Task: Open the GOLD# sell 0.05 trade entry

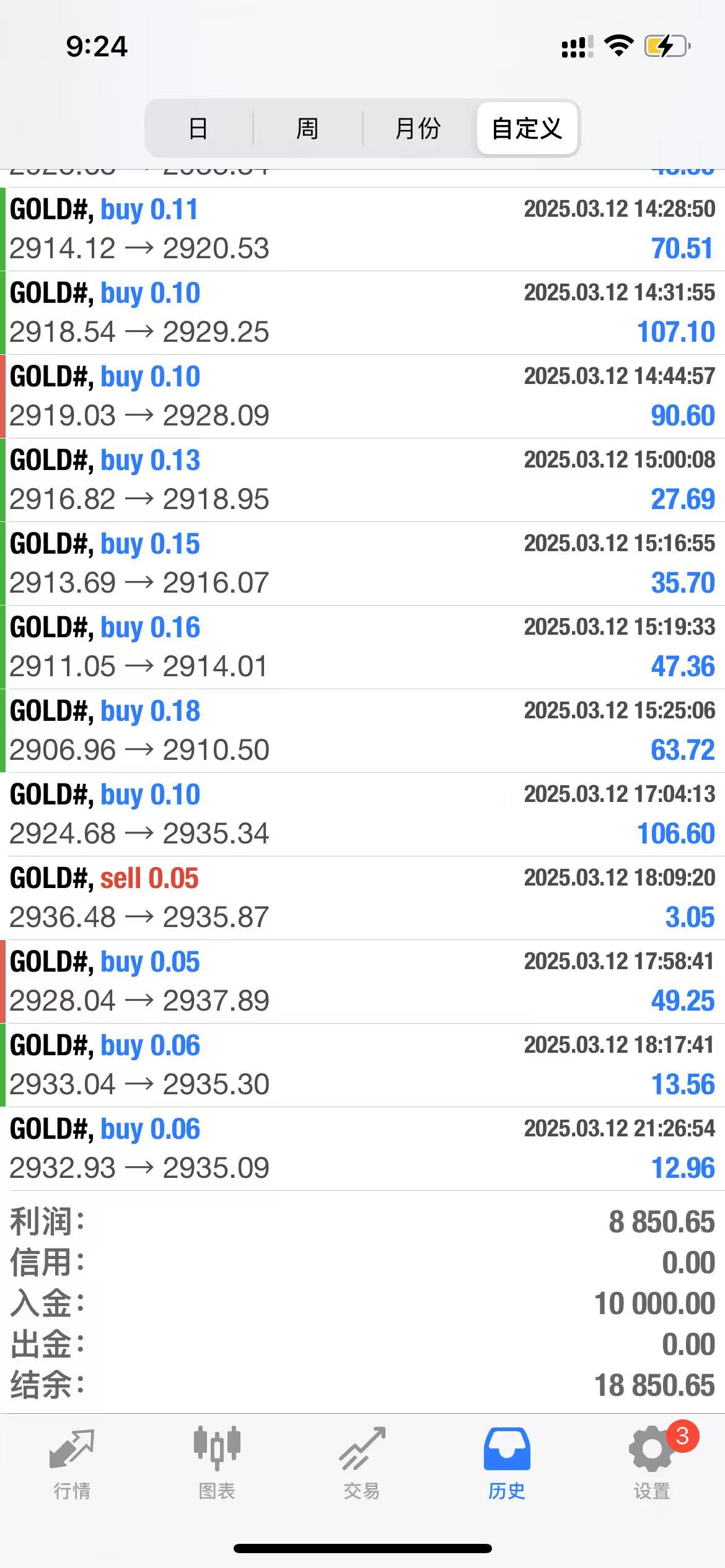Action: click(x=362, y=898)
